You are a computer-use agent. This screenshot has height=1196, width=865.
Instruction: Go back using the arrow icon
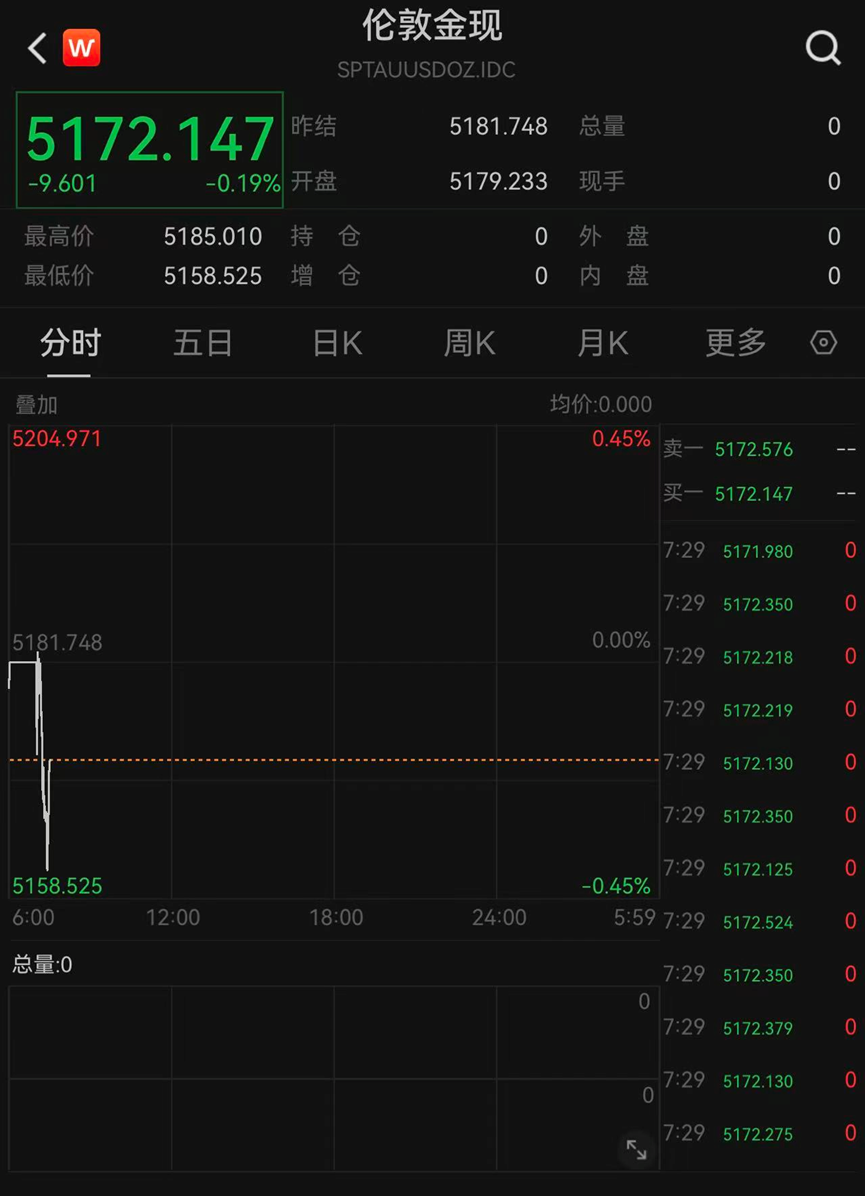pyautogui.click(x=38, y=48)
